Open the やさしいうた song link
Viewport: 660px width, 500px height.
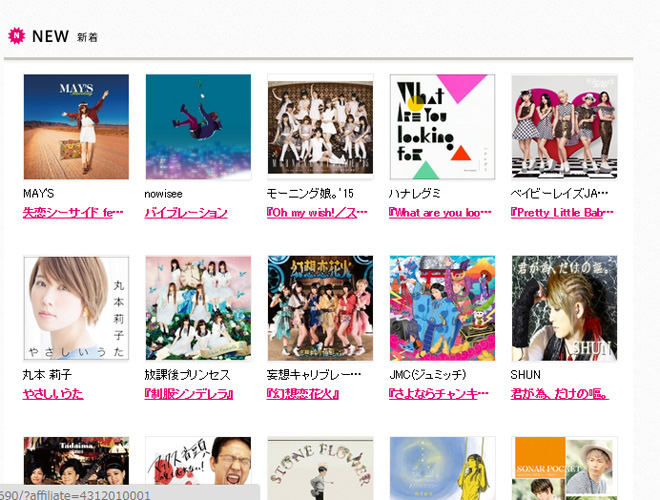[53, 394]
